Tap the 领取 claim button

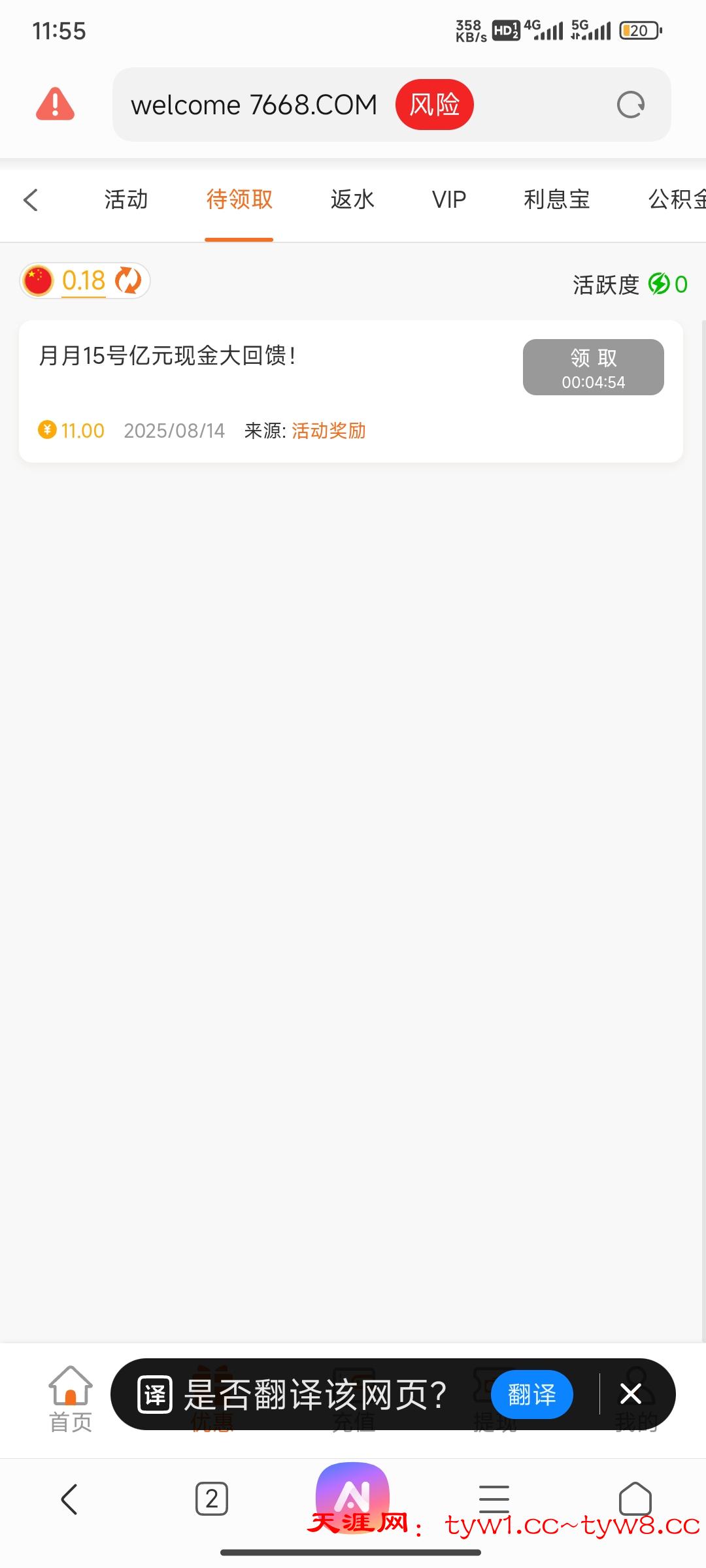coord(593,367)
